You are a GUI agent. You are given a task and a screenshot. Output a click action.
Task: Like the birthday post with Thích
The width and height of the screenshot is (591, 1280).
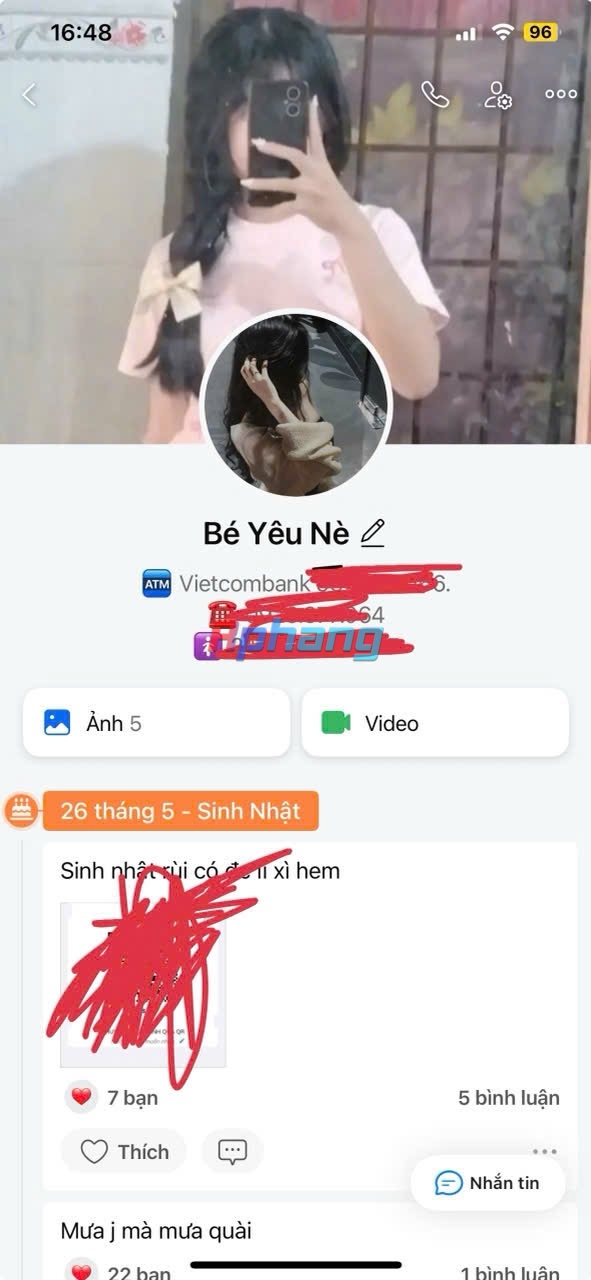coord(123,1152)
